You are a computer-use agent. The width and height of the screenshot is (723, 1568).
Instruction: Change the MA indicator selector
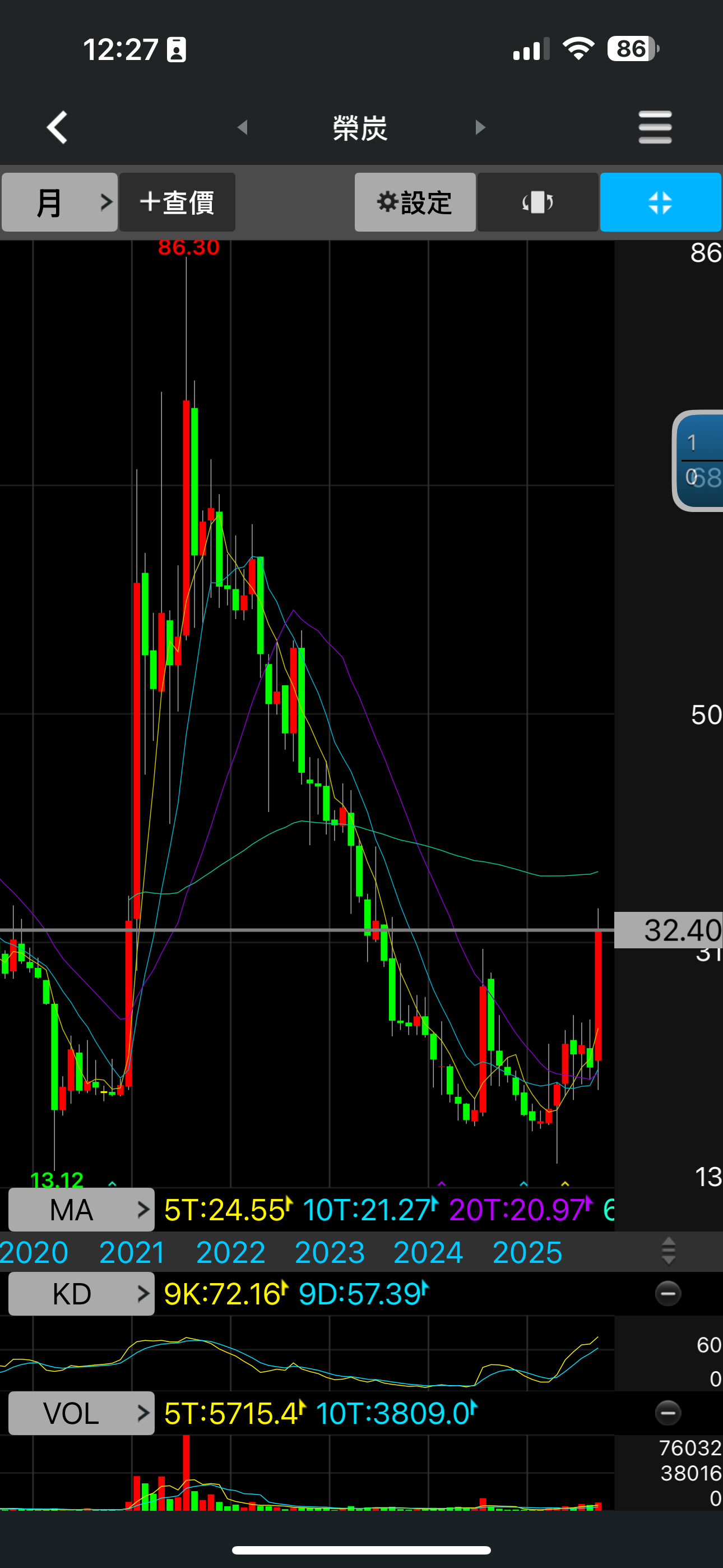click(x=81, y=1210)
